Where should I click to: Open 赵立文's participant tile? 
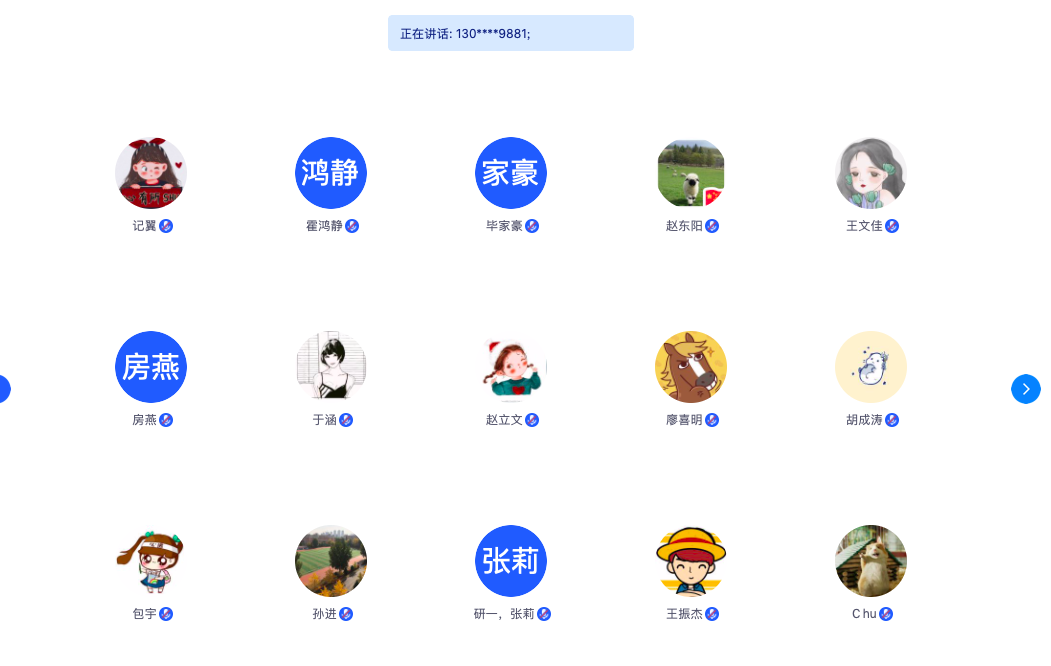(511, 367)
